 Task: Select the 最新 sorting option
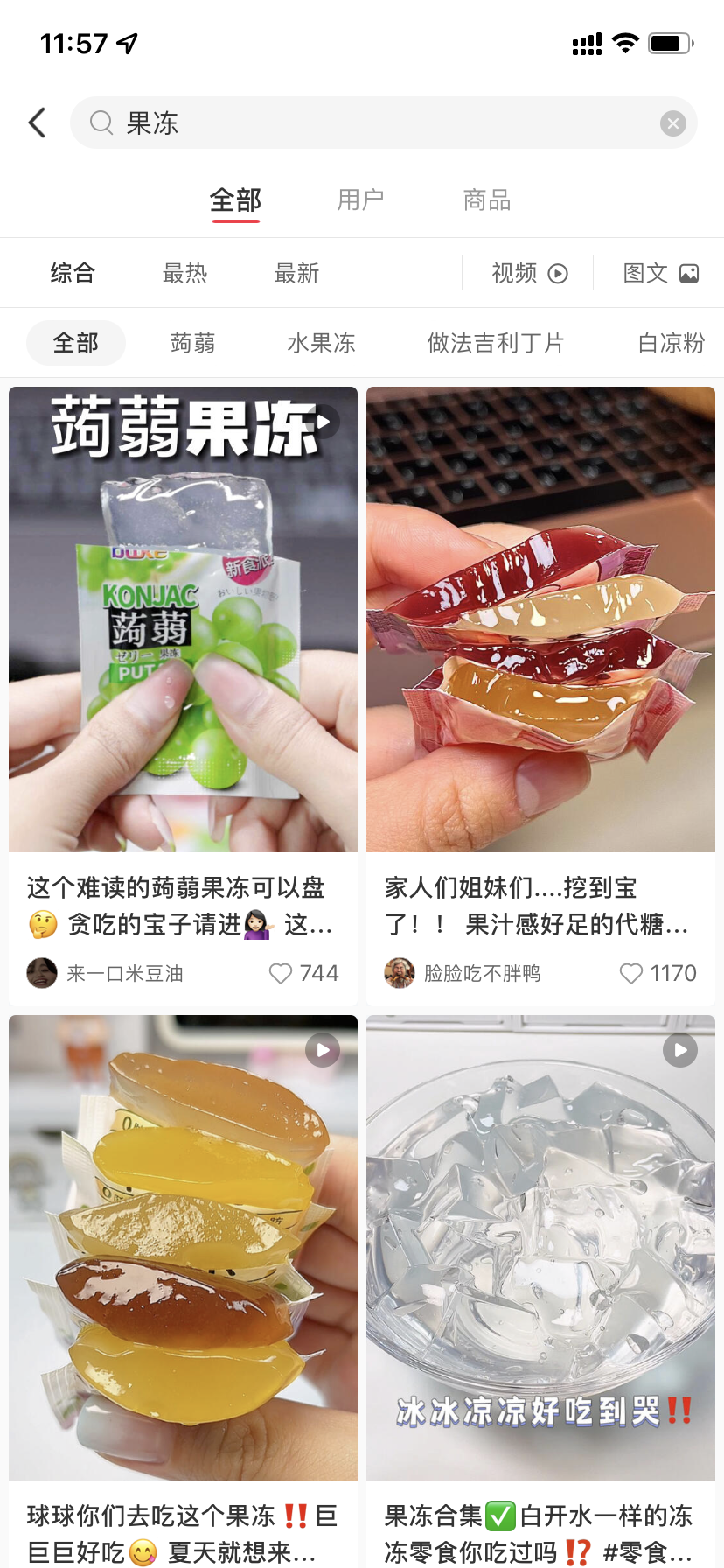click(x=296, y=273)
